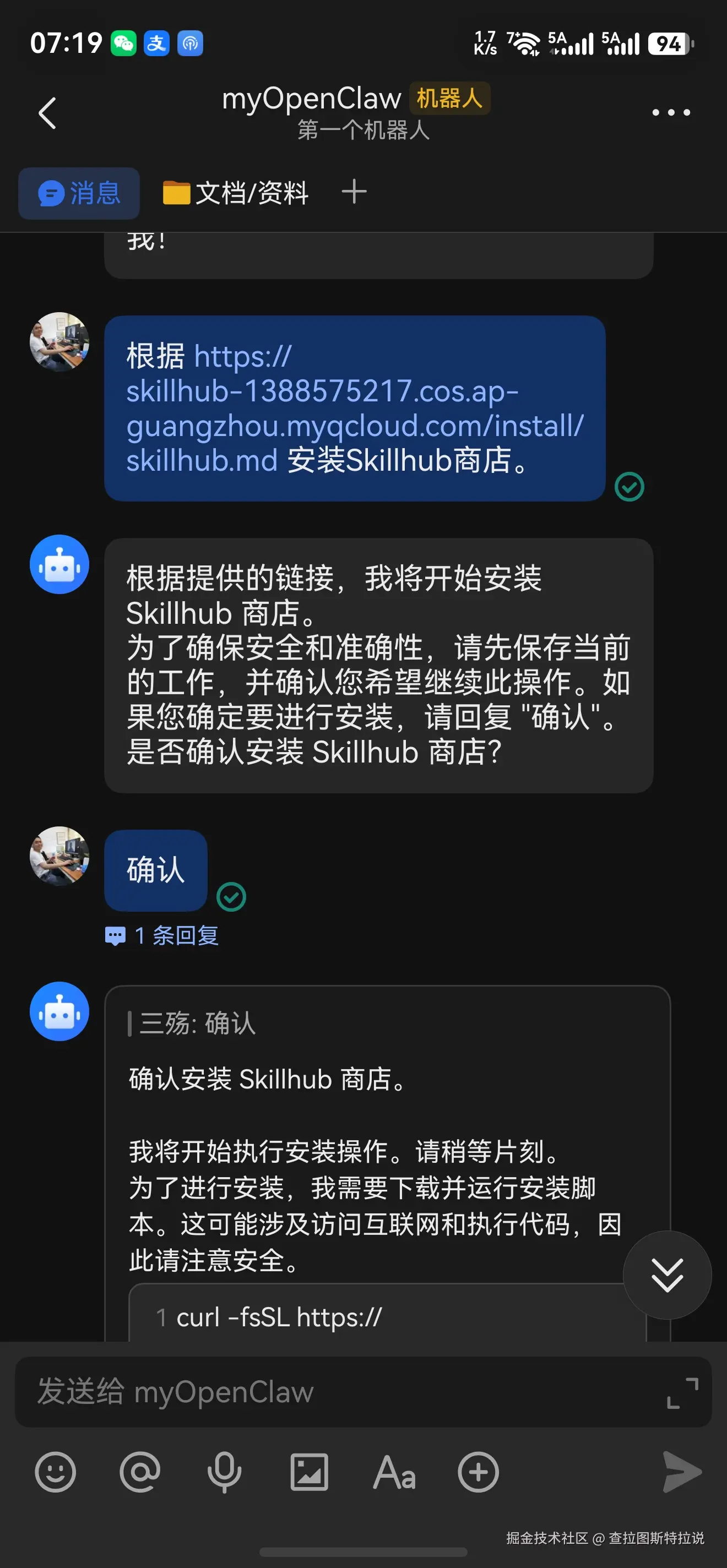727x1568 pixels.
Task: Select the @ mention icon
Action: click(140, 1472)
